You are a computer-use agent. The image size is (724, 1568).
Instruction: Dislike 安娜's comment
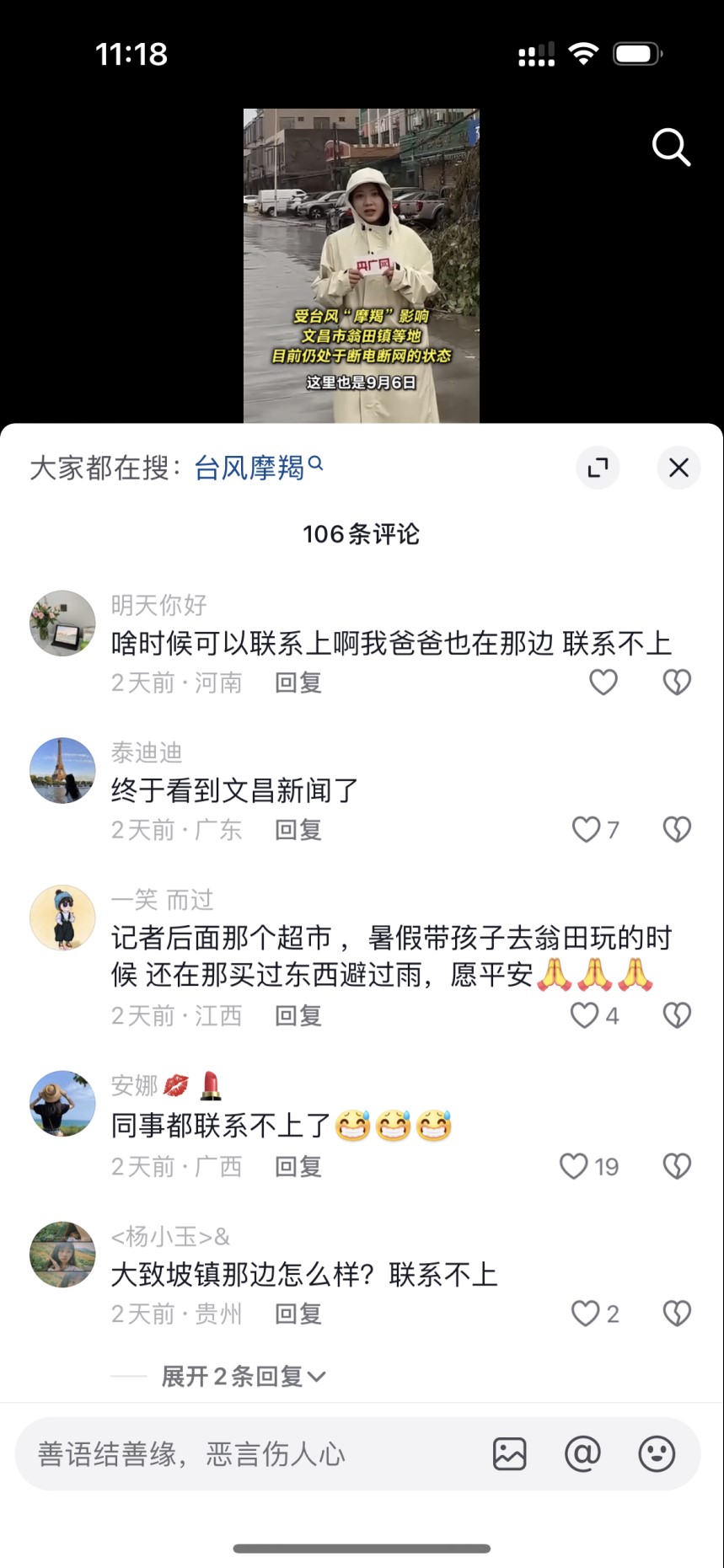pyautogui.click(x=677, y=1166)
